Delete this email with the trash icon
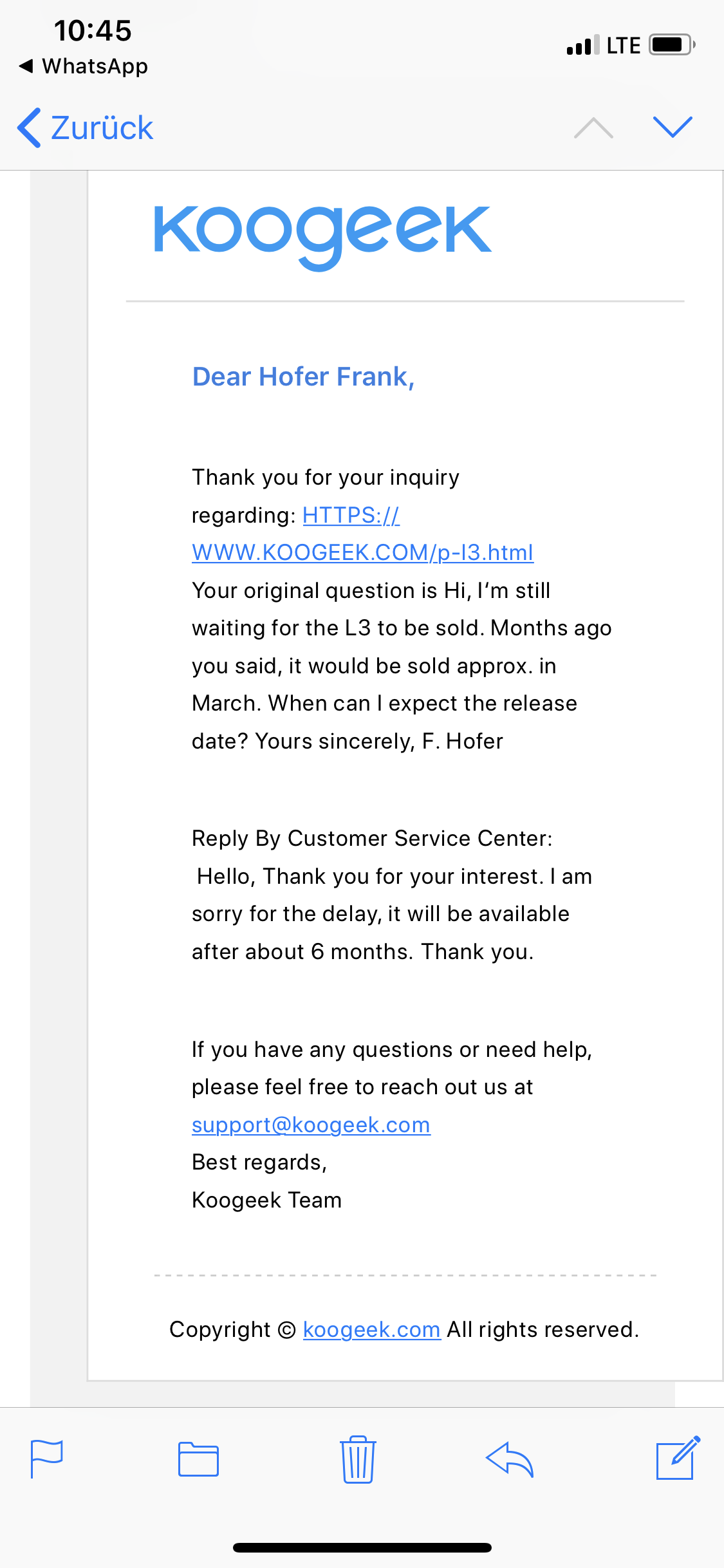Image resolution: width=724 pixels, height=1568 pixels. [358, 1459]
